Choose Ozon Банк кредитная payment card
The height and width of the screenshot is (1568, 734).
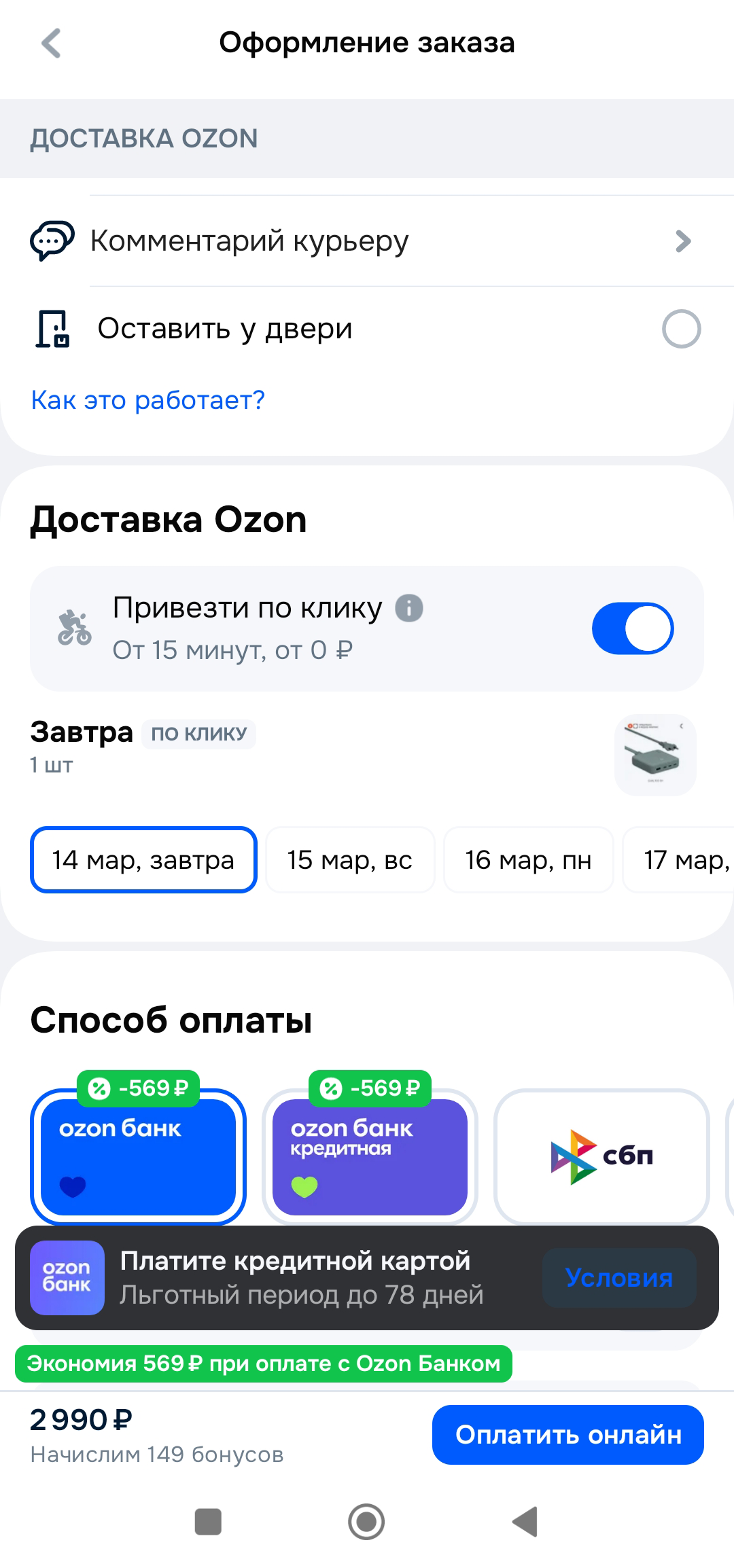(x=370, y=1156)
